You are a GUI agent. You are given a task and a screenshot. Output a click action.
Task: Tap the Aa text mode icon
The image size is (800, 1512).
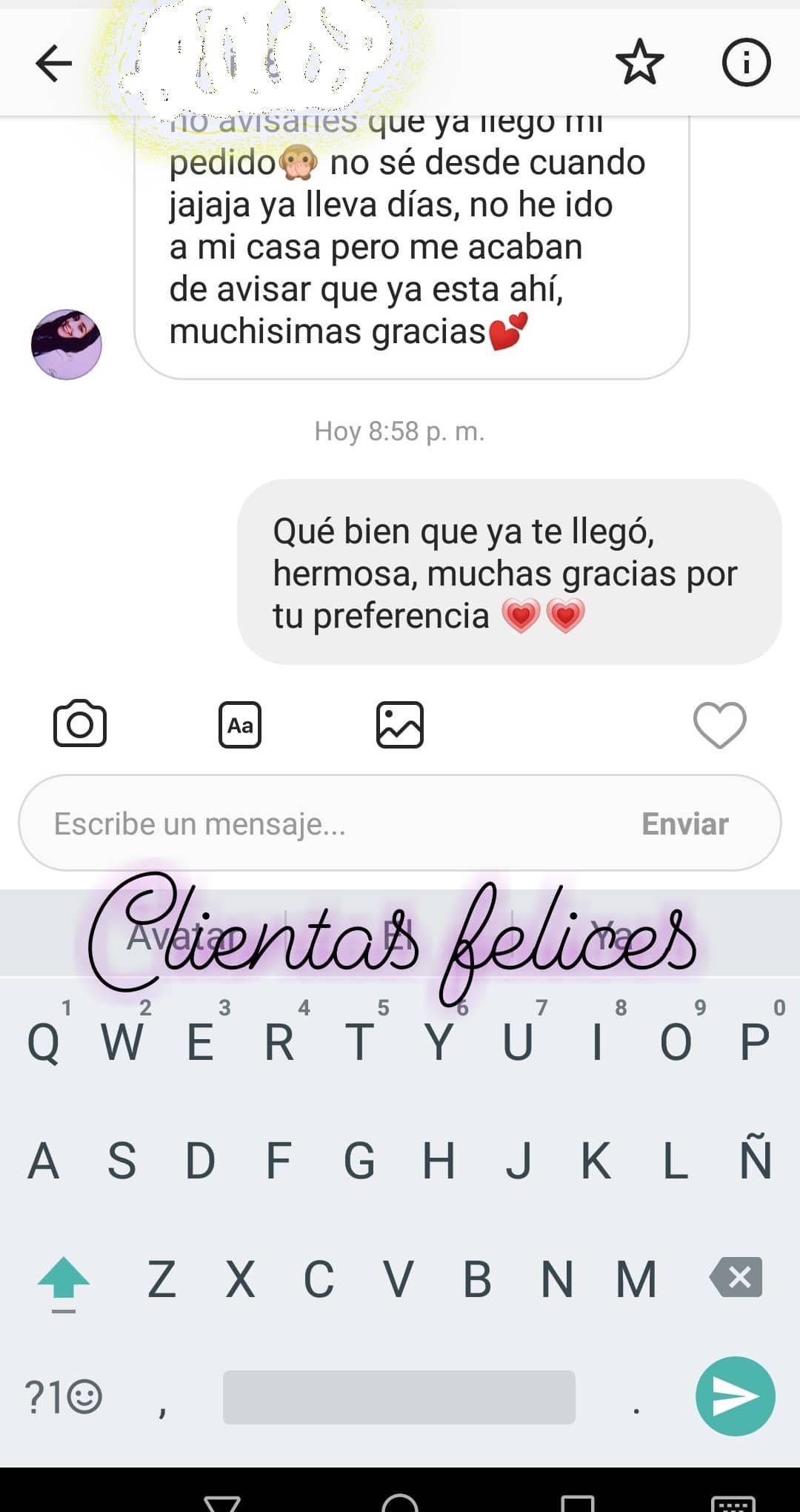coord(240,725)
